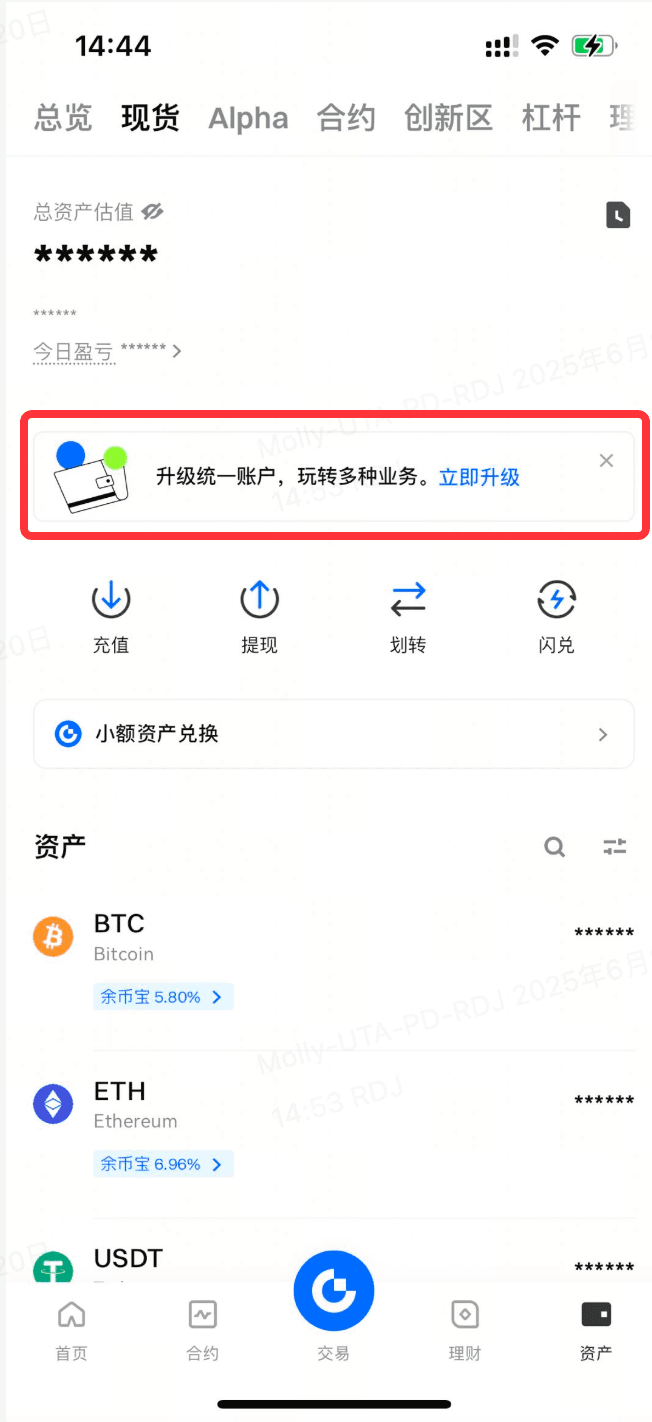Select the 杠杆 tab
The width and height of the screenshot is (652, 1422).
tap(551, 118)
